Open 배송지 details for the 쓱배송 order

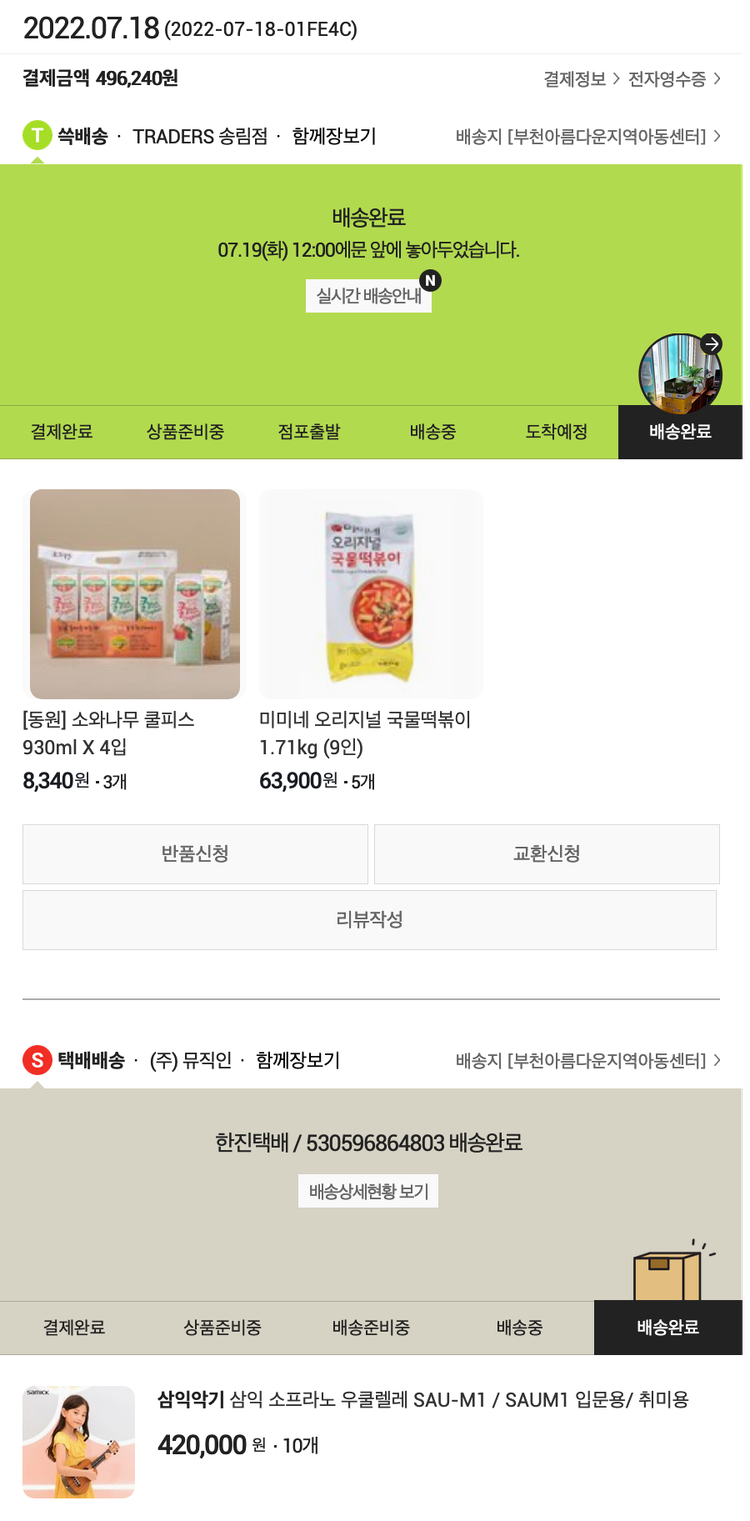click(588, 136)
